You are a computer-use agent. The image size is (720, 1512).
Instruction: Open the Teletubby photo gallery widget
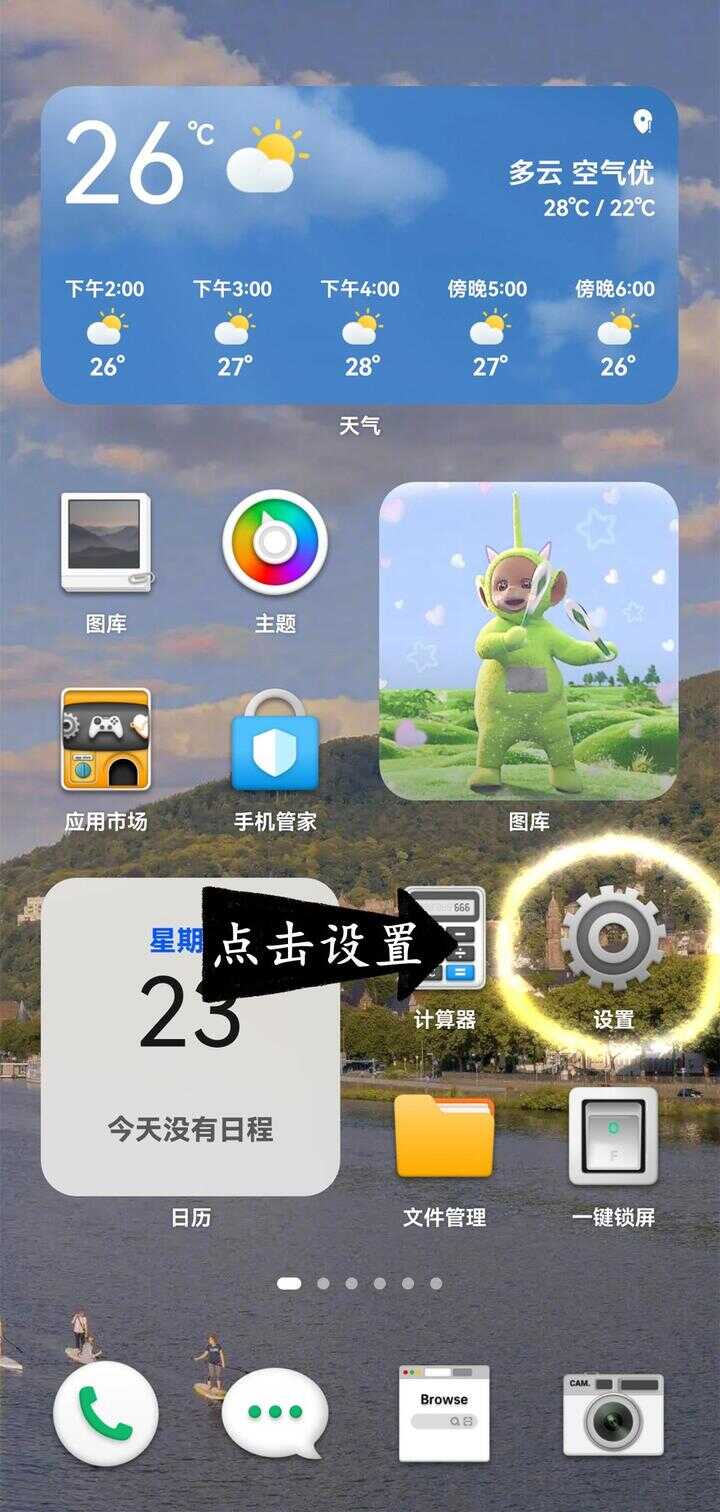tap(529, 641)
